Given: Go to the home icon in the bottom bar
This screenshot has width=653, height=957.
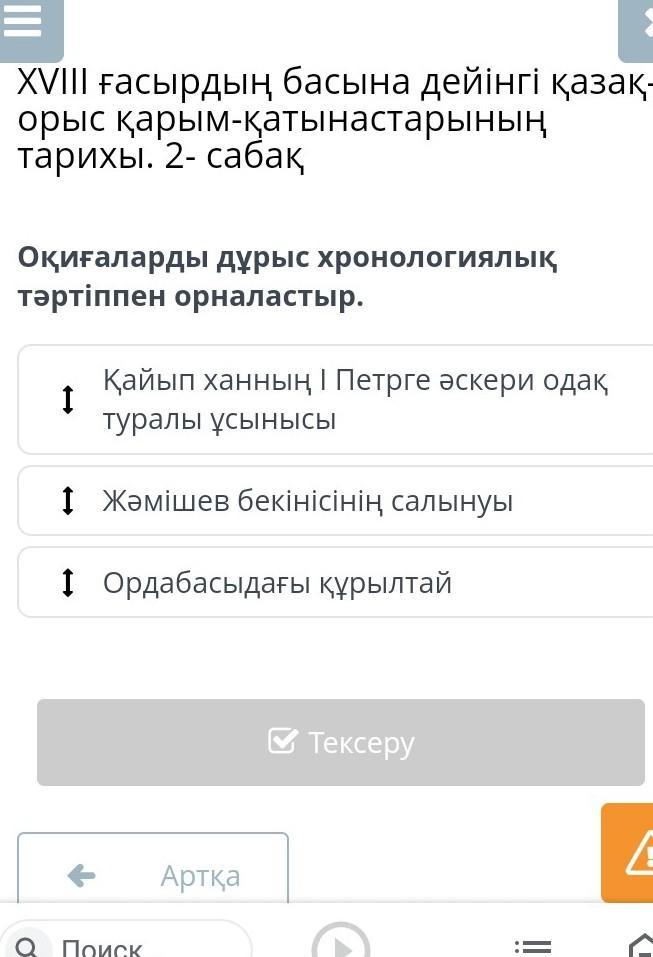Looking at the screenshot, I should (642, 945).
